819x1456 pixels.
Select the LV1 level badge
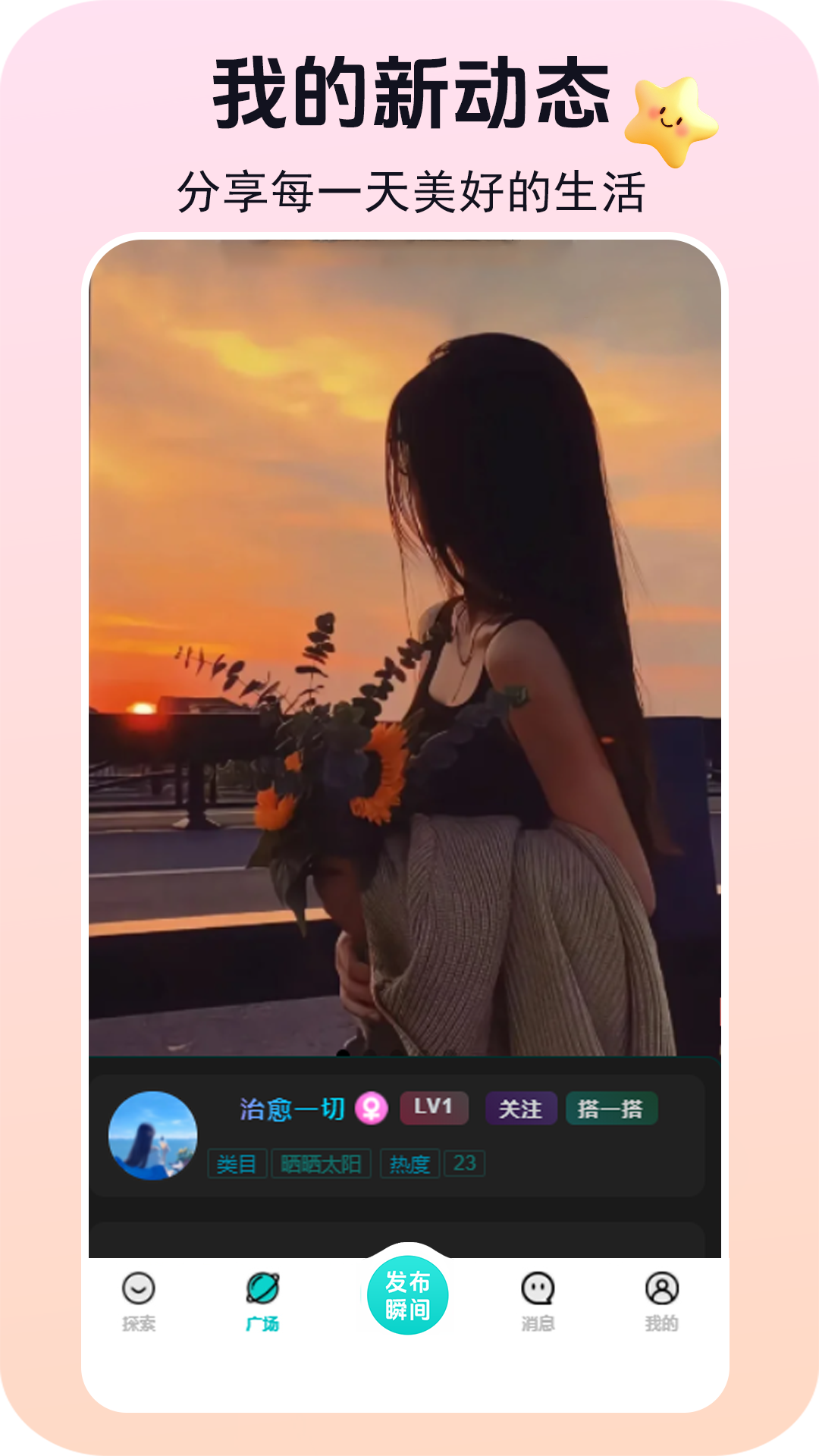433,1108
